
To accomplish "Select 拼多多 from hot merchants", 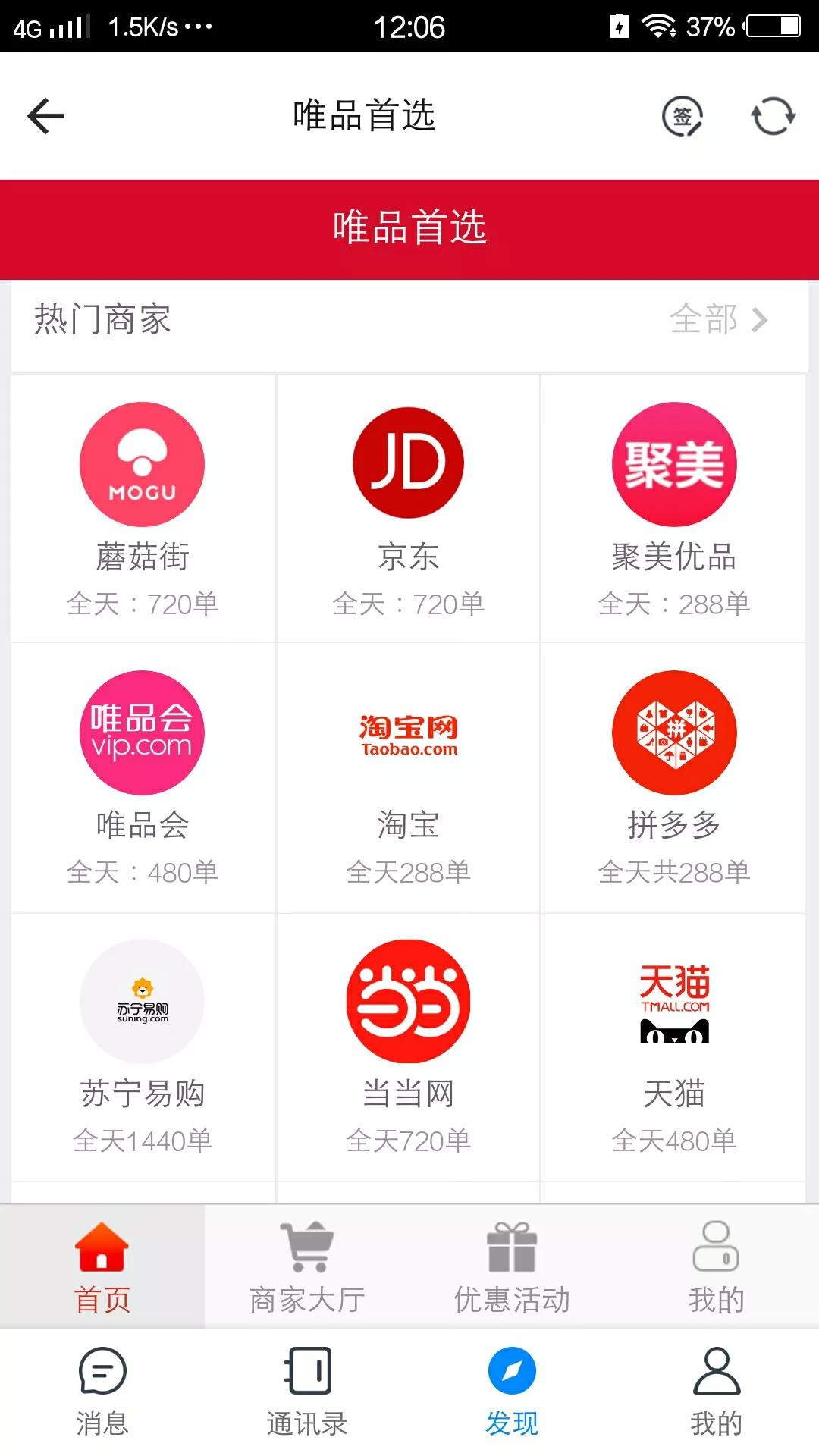I will point(673,777).
